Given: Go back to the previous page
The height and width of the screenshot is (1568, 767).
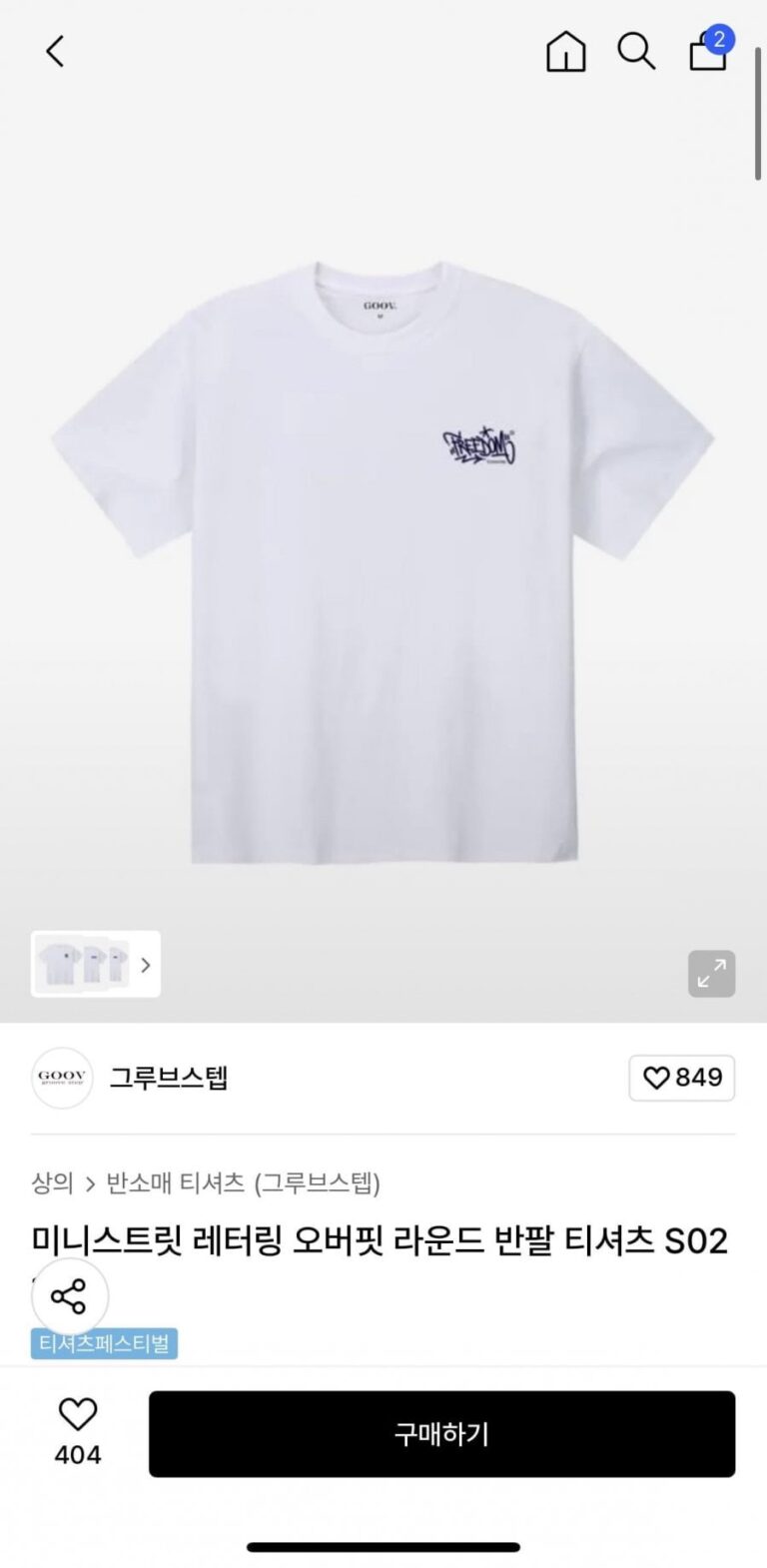Looking at the screenshot, I should [x=55, y=51].
